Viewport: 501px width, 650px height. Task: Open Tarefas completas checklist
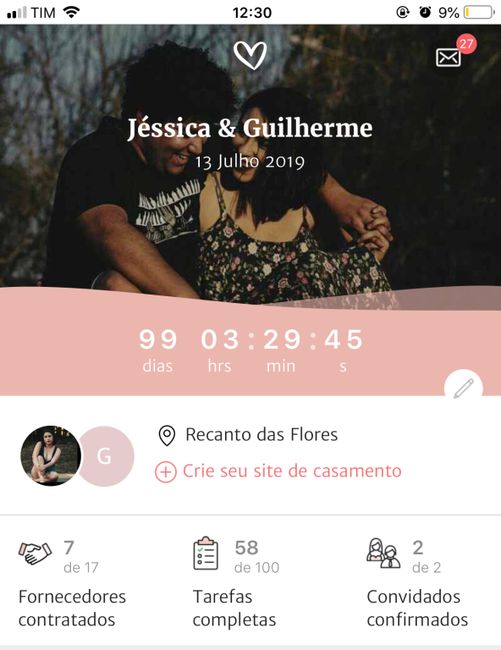coord(236,583)
